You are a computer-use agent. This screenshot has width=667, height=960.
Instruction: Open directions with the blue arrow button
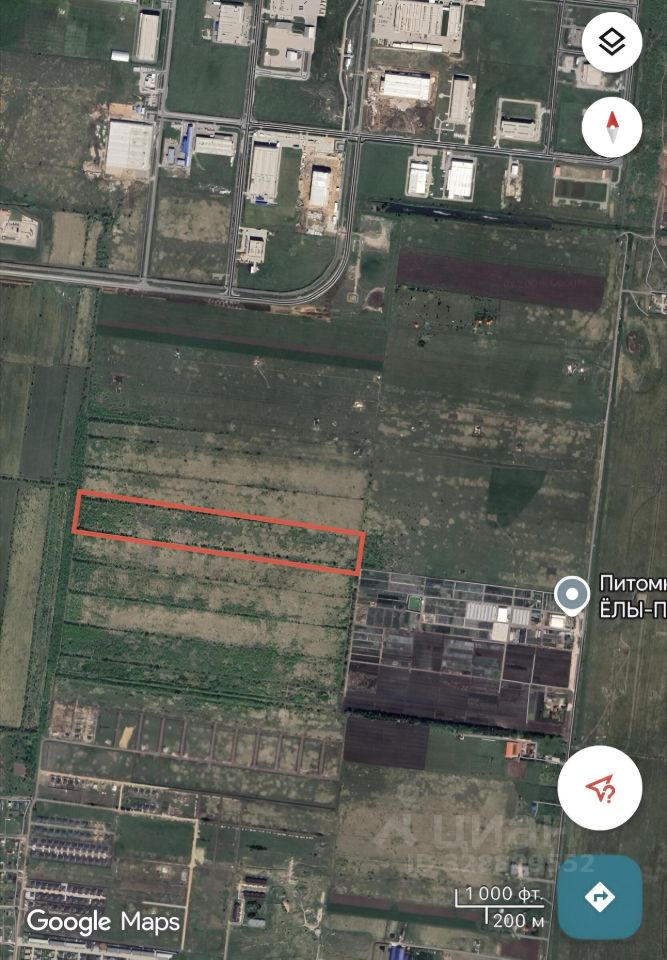click(x=600, y=897)
